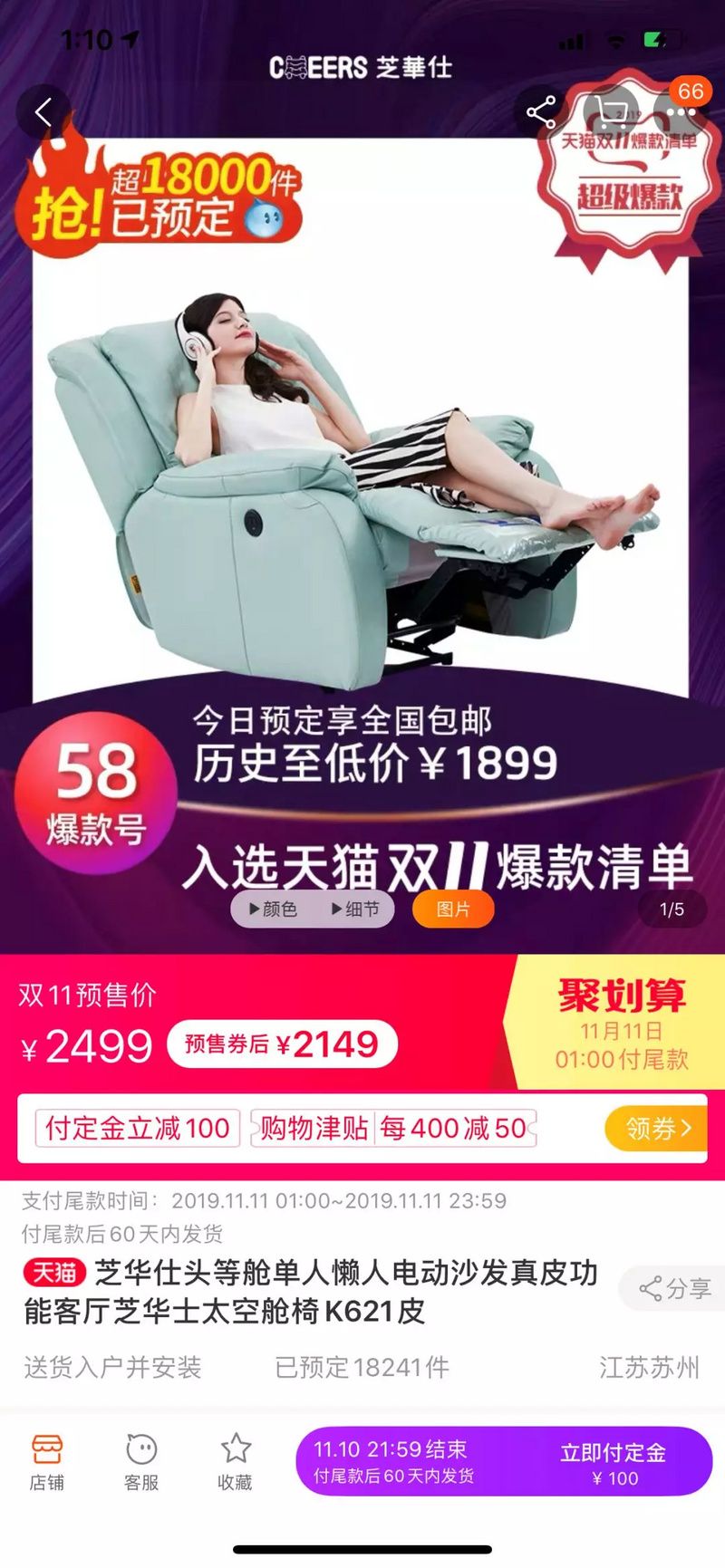Tap the 分享 share button beside the title

click(x=674, y=1288)
